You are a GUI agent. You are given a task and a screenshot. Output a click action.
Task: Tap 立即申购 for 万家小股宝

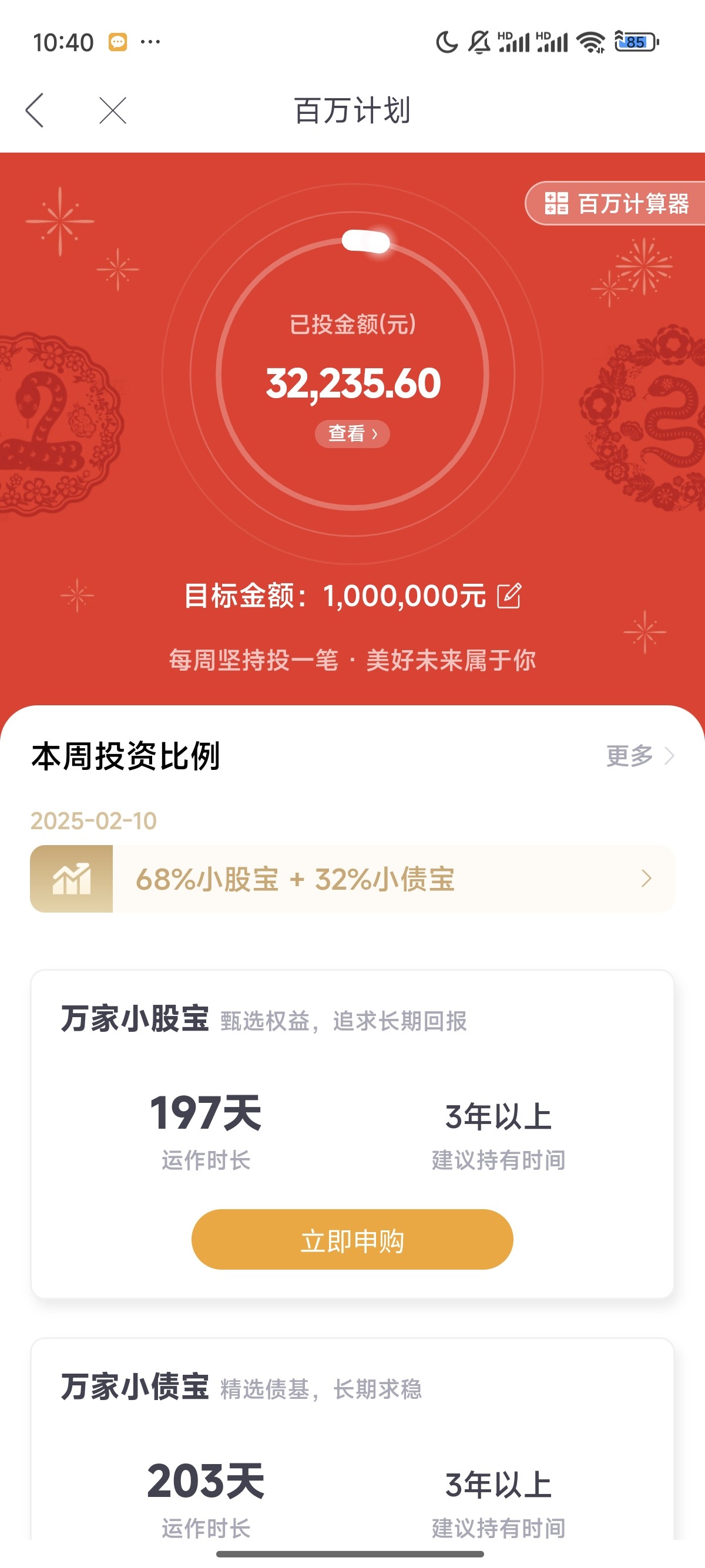pos(352,1240)
